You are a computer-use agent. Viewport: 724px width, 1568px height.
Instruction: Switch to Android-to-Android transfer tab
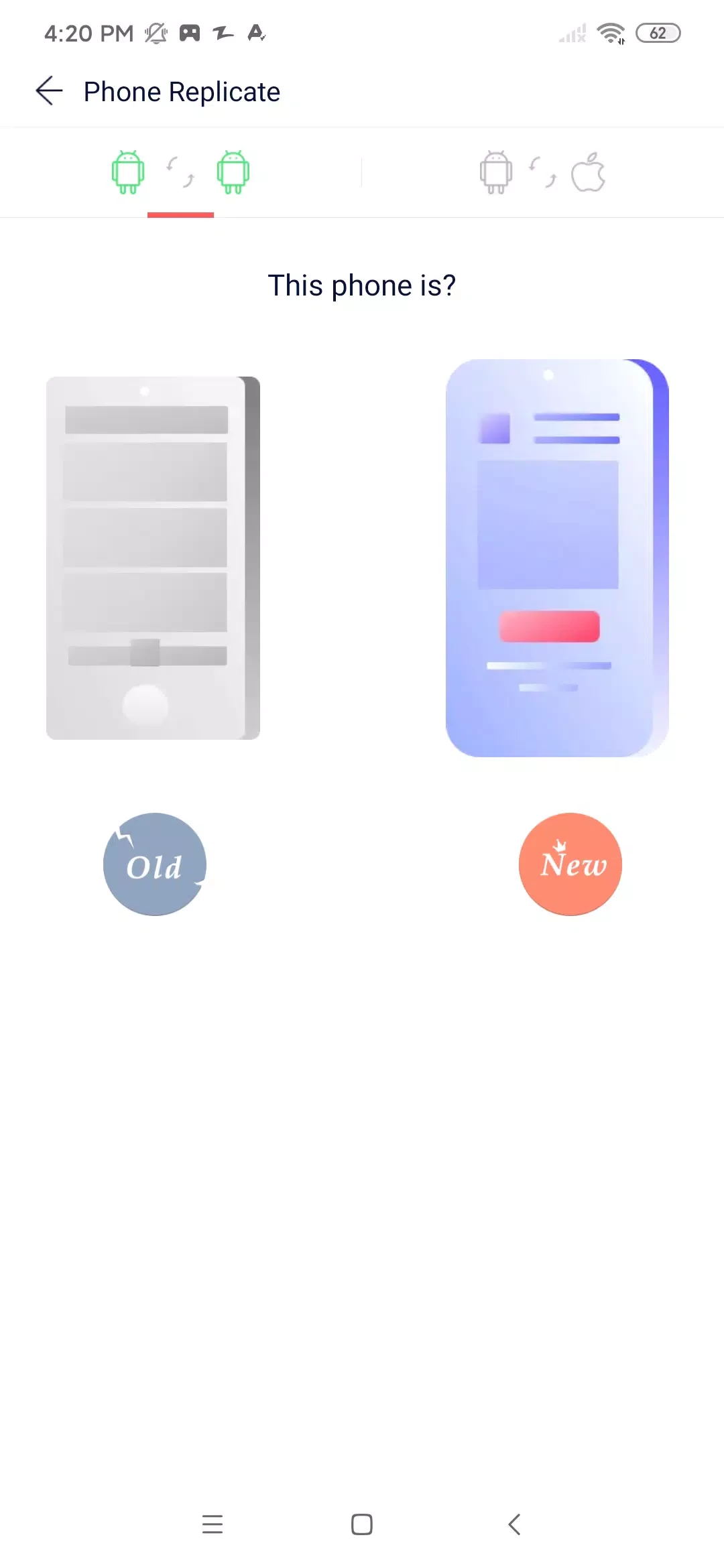tap(180, 173)
